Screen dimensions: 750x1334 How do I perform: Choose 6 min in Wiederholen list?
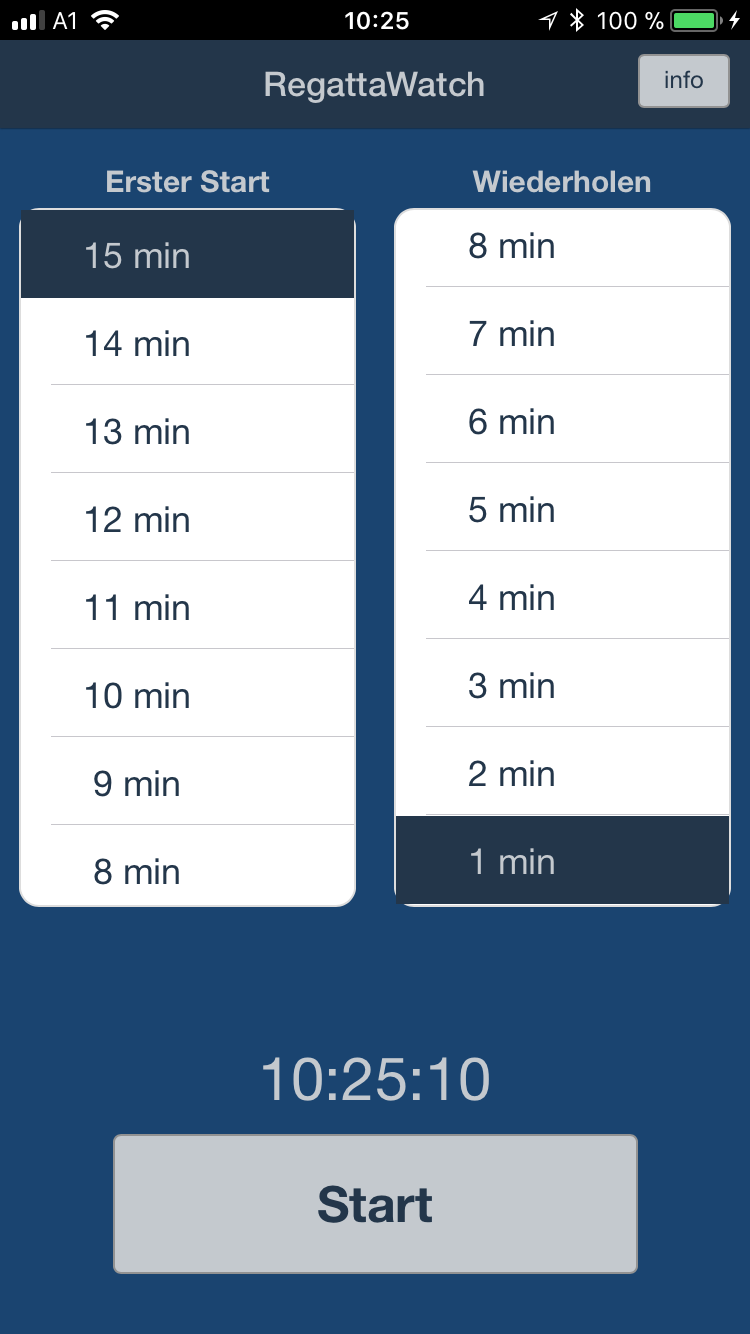pyautogui.click(x=562, y=422)
